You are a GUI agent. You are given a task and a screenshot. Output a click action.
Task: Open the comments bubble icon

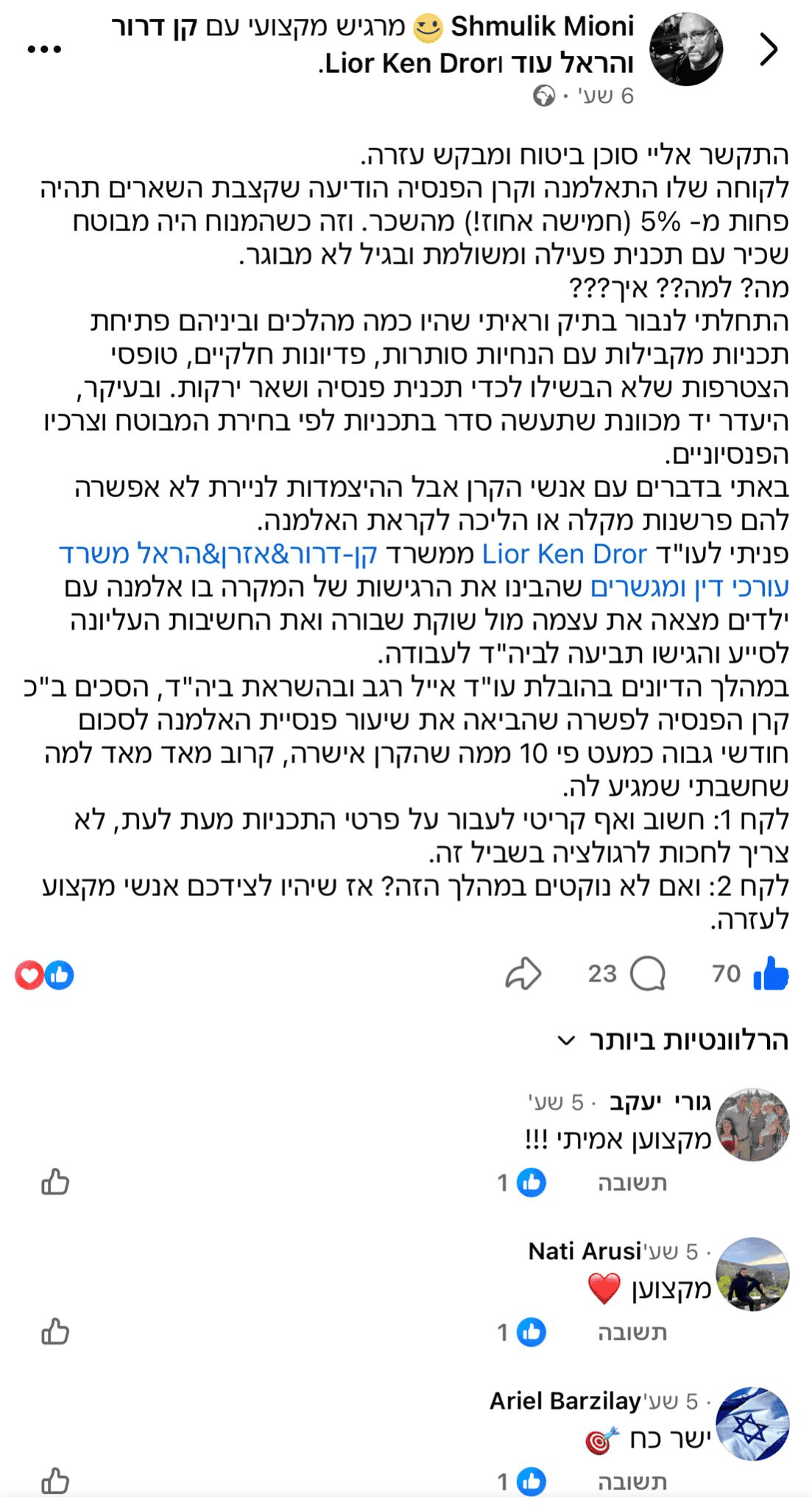pos(648,974)
